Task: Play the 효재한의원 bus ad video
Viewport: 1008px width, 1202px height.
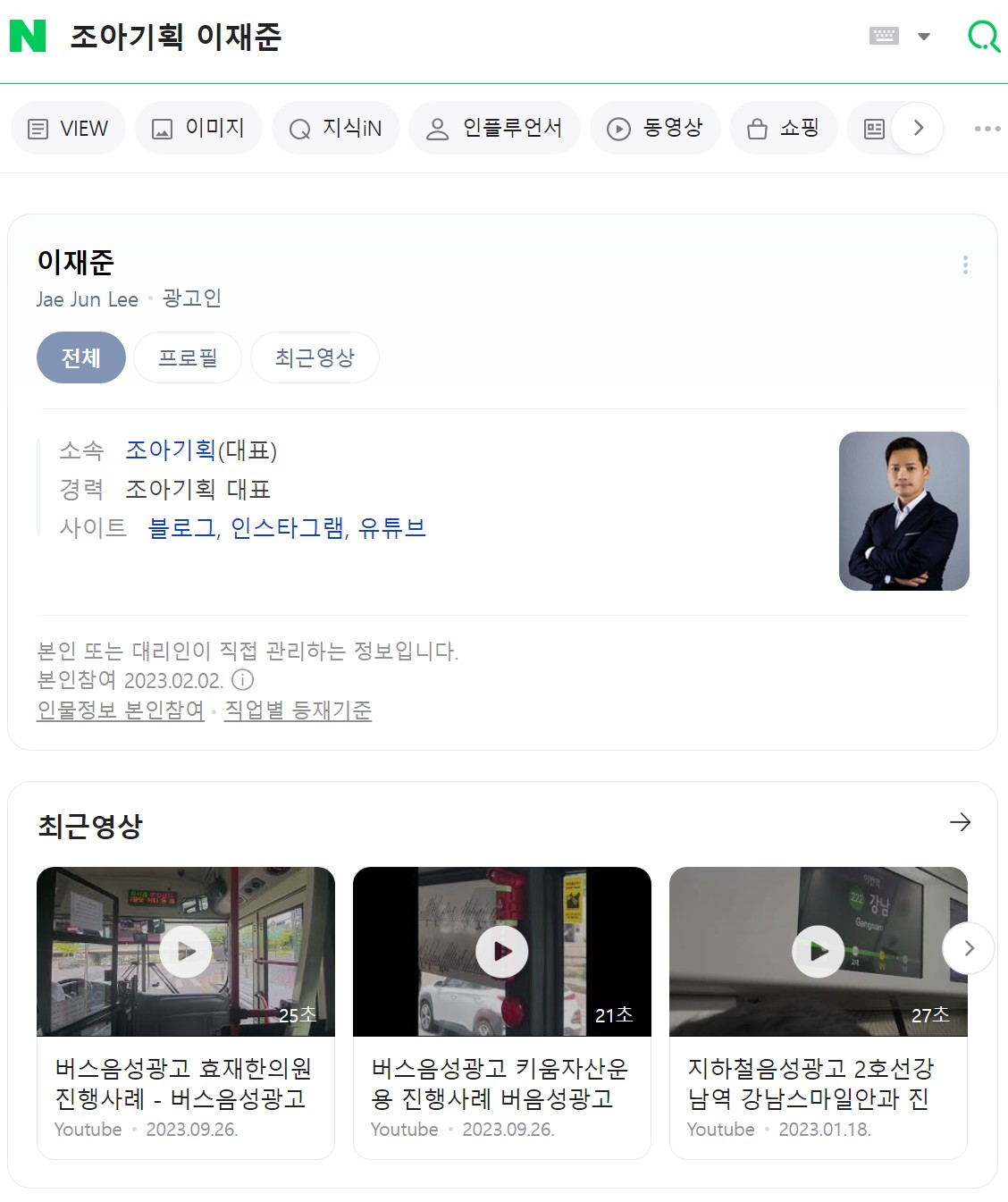Action: [186, 952]
